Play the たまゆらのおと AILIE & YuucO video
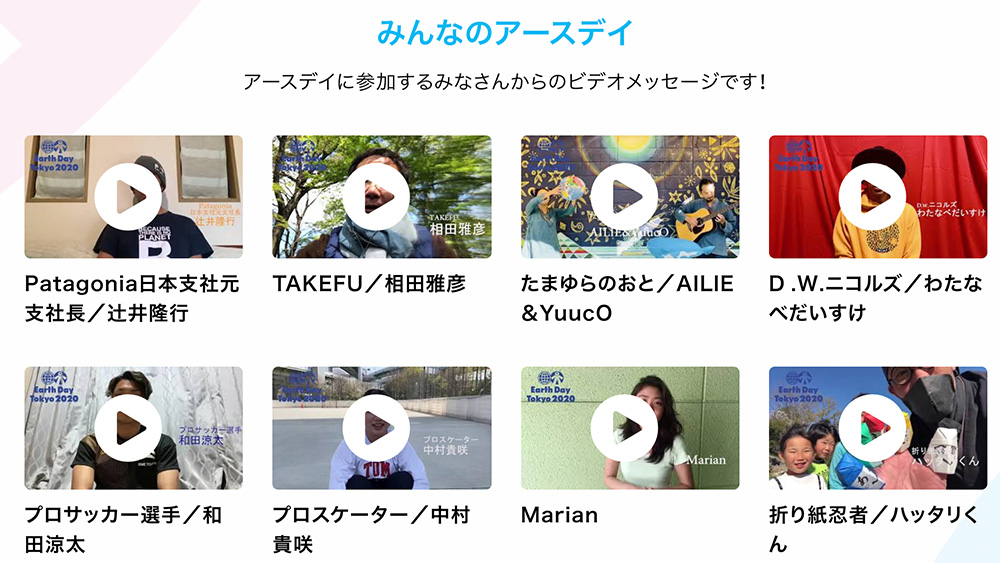This screenshot has width=1000, height=563. pos(625,197)
